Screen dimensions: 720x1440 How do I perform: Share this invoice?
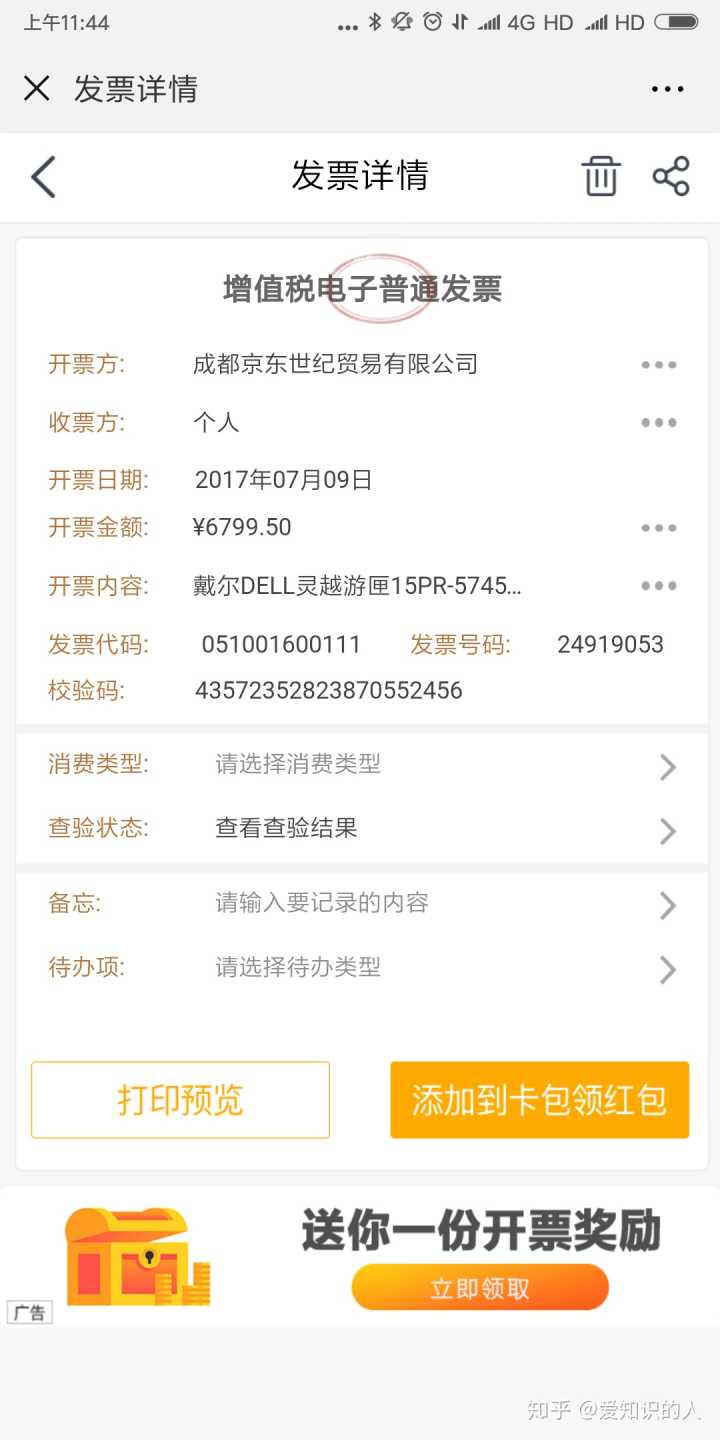click(x=671, y=177)
